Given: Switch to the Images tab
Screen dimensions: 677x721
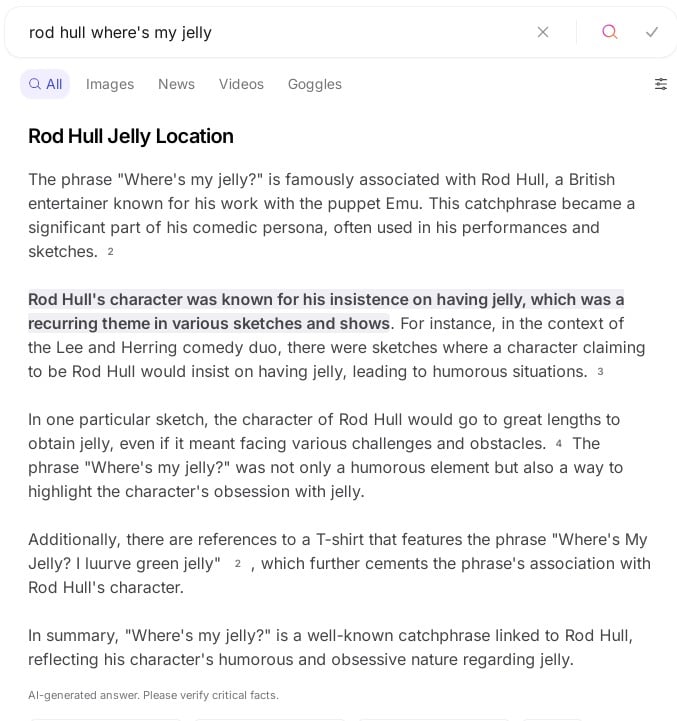Looking at the screenshot, I should [110, 84].
